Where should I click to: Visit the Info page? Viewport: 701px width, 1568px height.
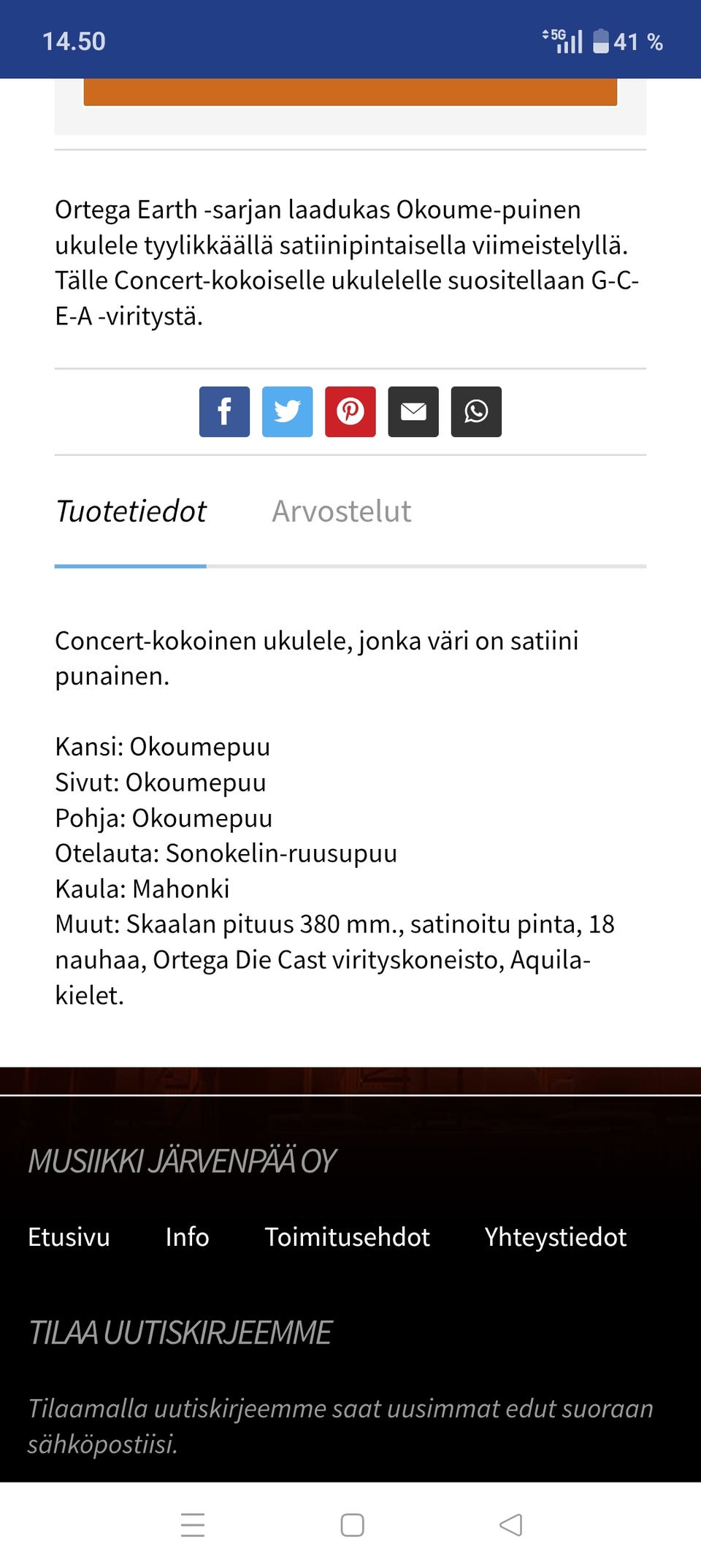click(x=187, y=1237)
